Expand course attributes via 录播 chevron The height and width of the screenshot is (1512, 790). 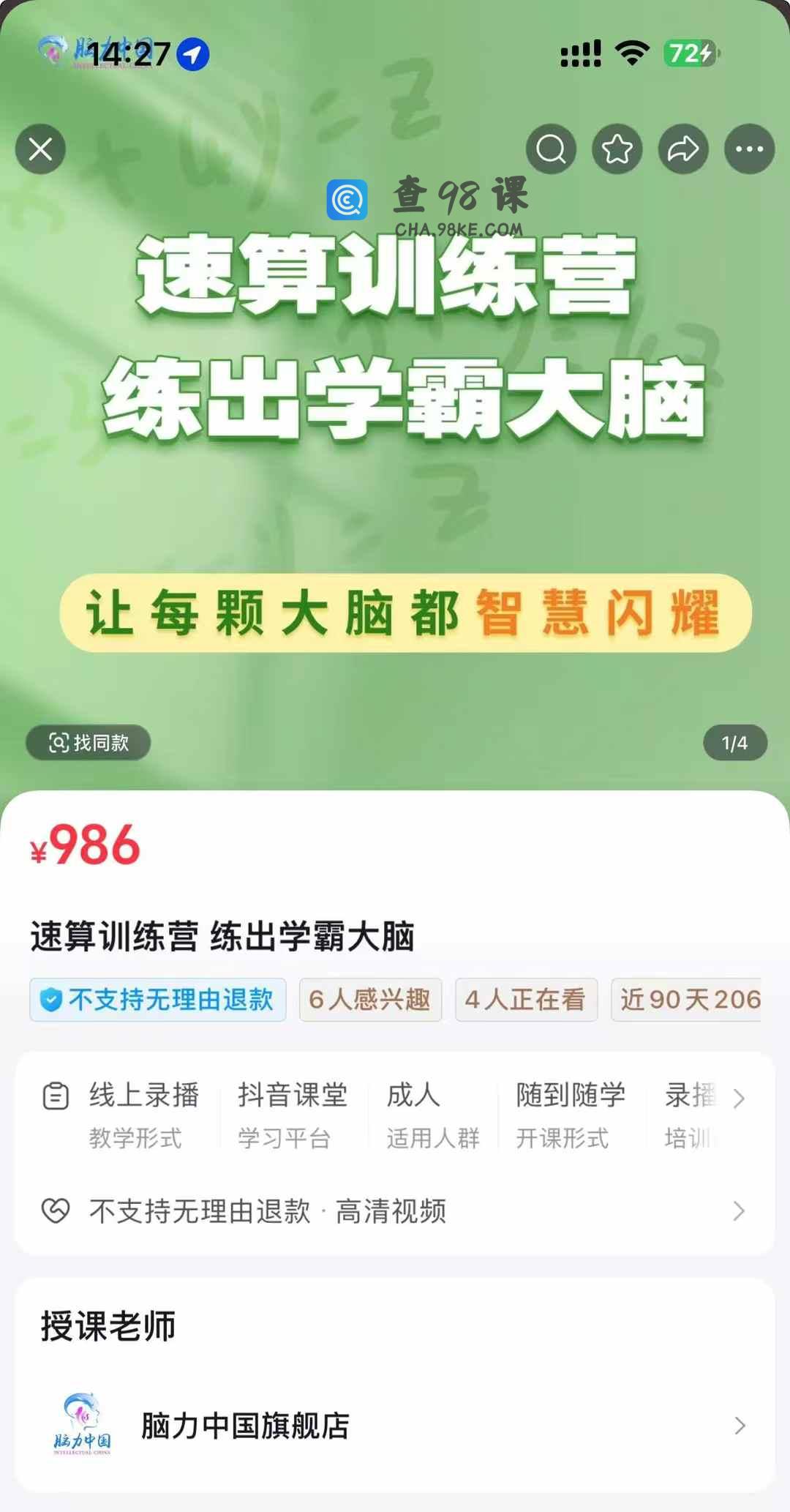coord(739,1099)
